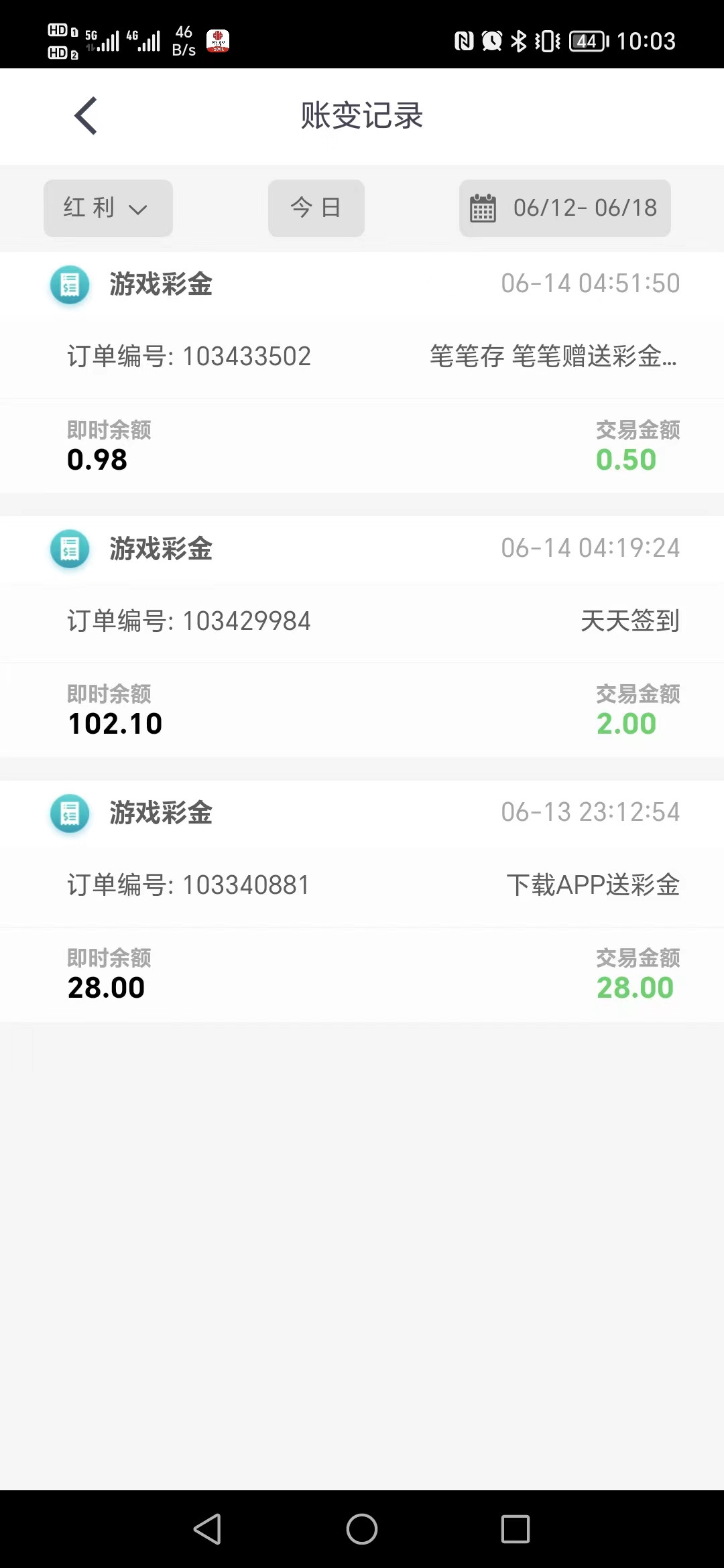Screen dimensions: 724x1568
Task: View the 天天签到 record 103429984
Action: (x=362, y=621)
